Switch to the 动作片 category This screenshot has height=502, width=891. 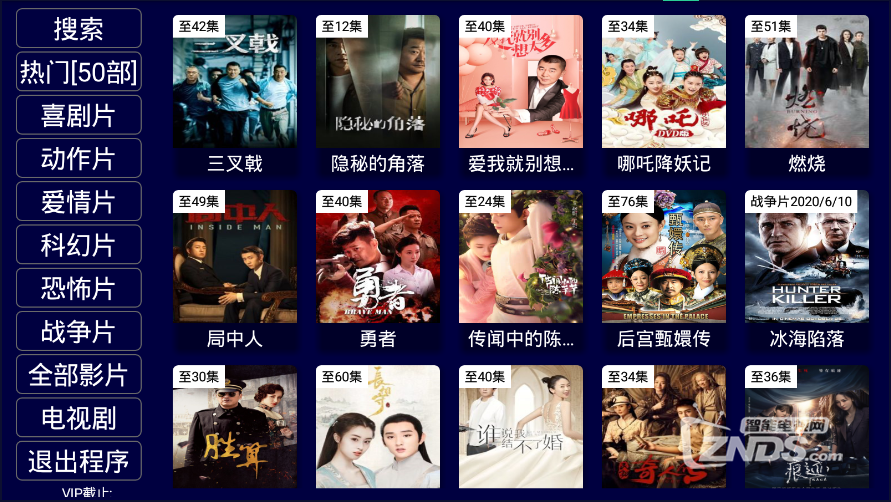tap(78, 158)
